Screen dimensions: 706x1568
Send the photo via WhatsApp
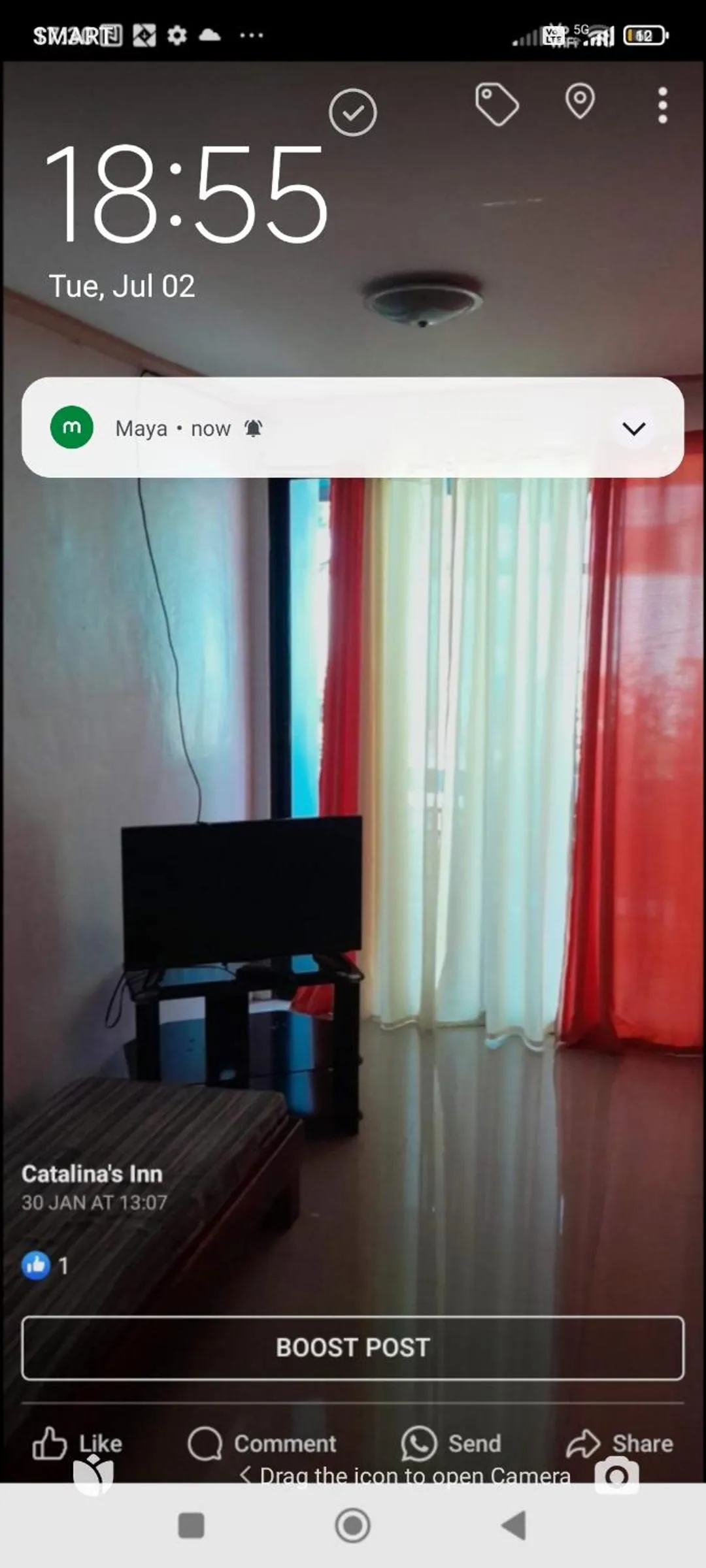pyautogui.click(x=452, y=1443)
